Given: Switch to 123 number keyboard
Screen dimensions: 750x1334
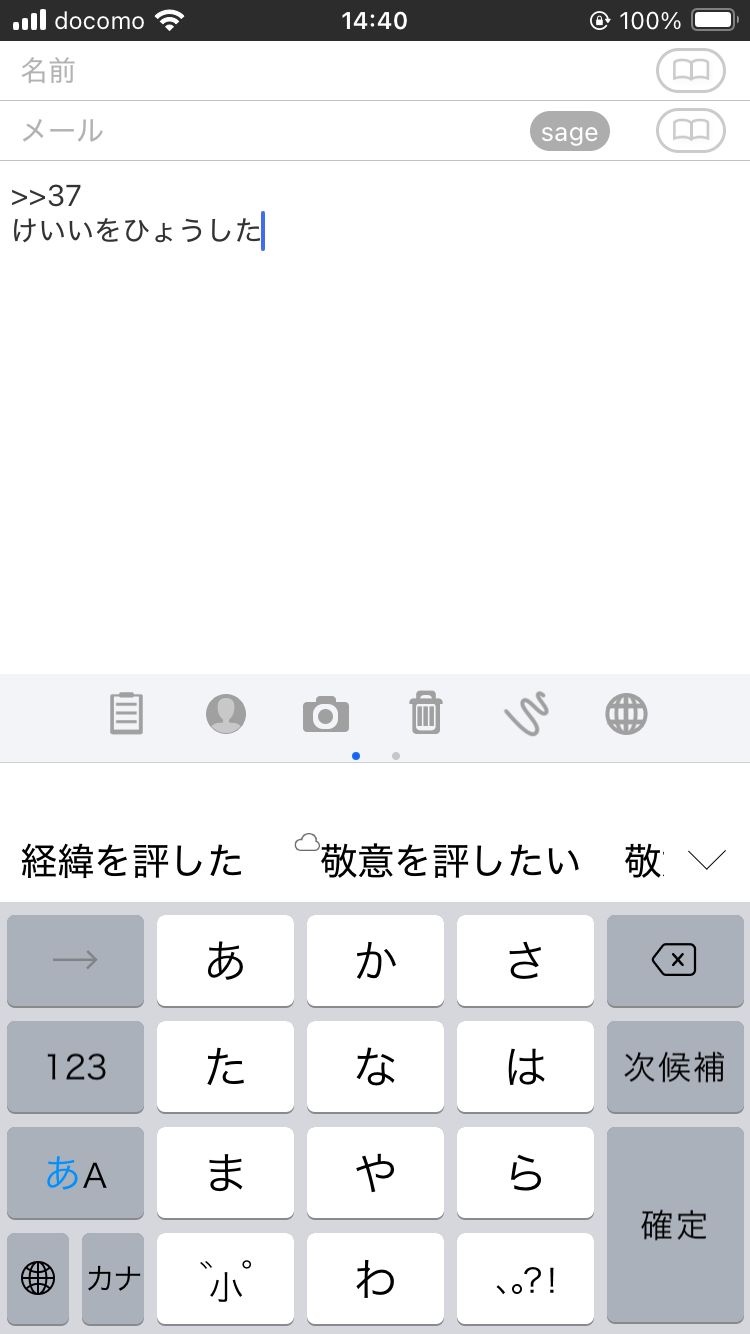Looking at the screenshot, I should [x=76, y=1067].
